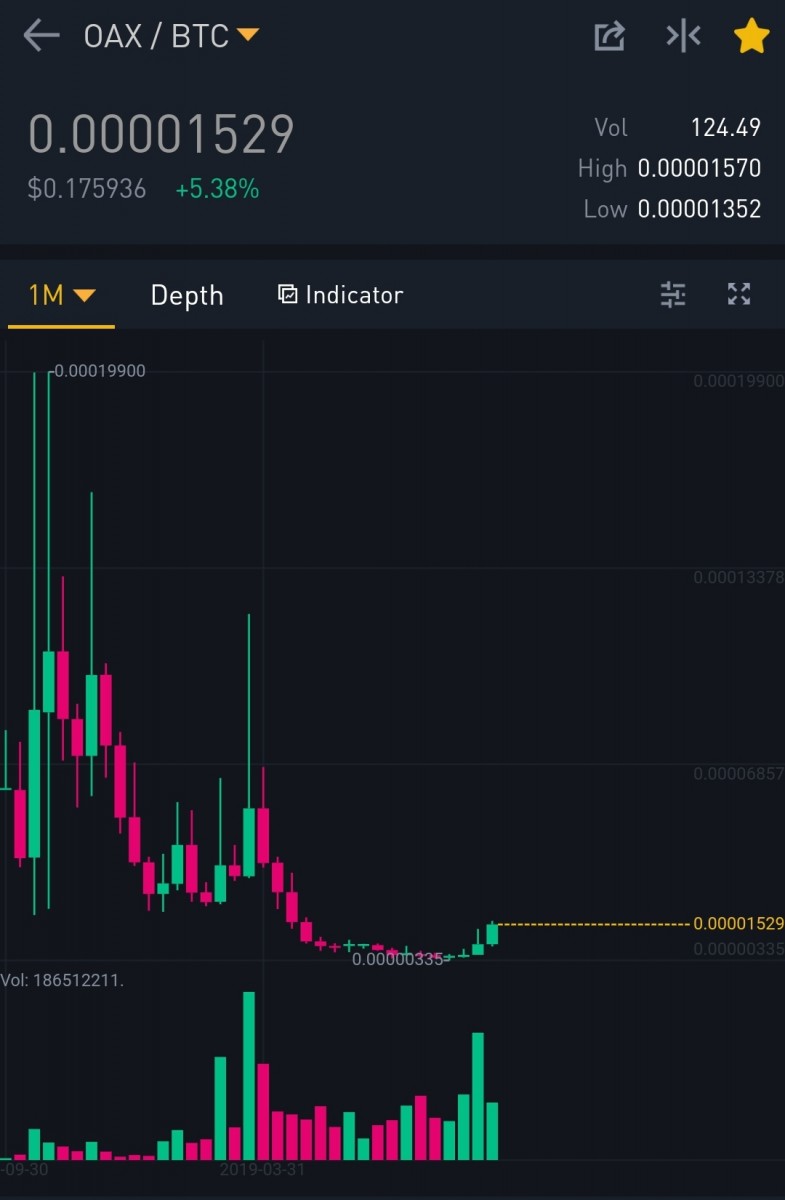Go back using the arrow icon
Screen dimensions: 785x1200
pyautogui.click(x=41, y=37)
